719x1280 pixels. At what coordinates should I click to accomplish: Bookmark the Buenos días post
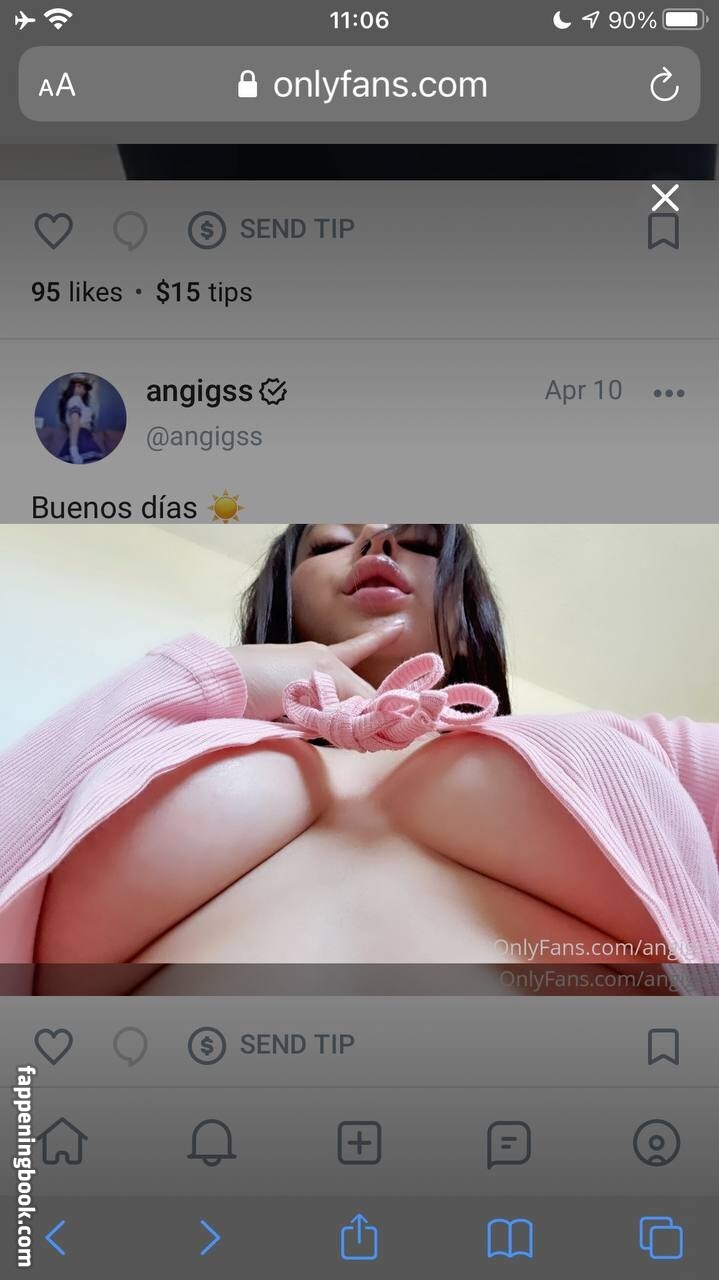tap(663, 1047)
